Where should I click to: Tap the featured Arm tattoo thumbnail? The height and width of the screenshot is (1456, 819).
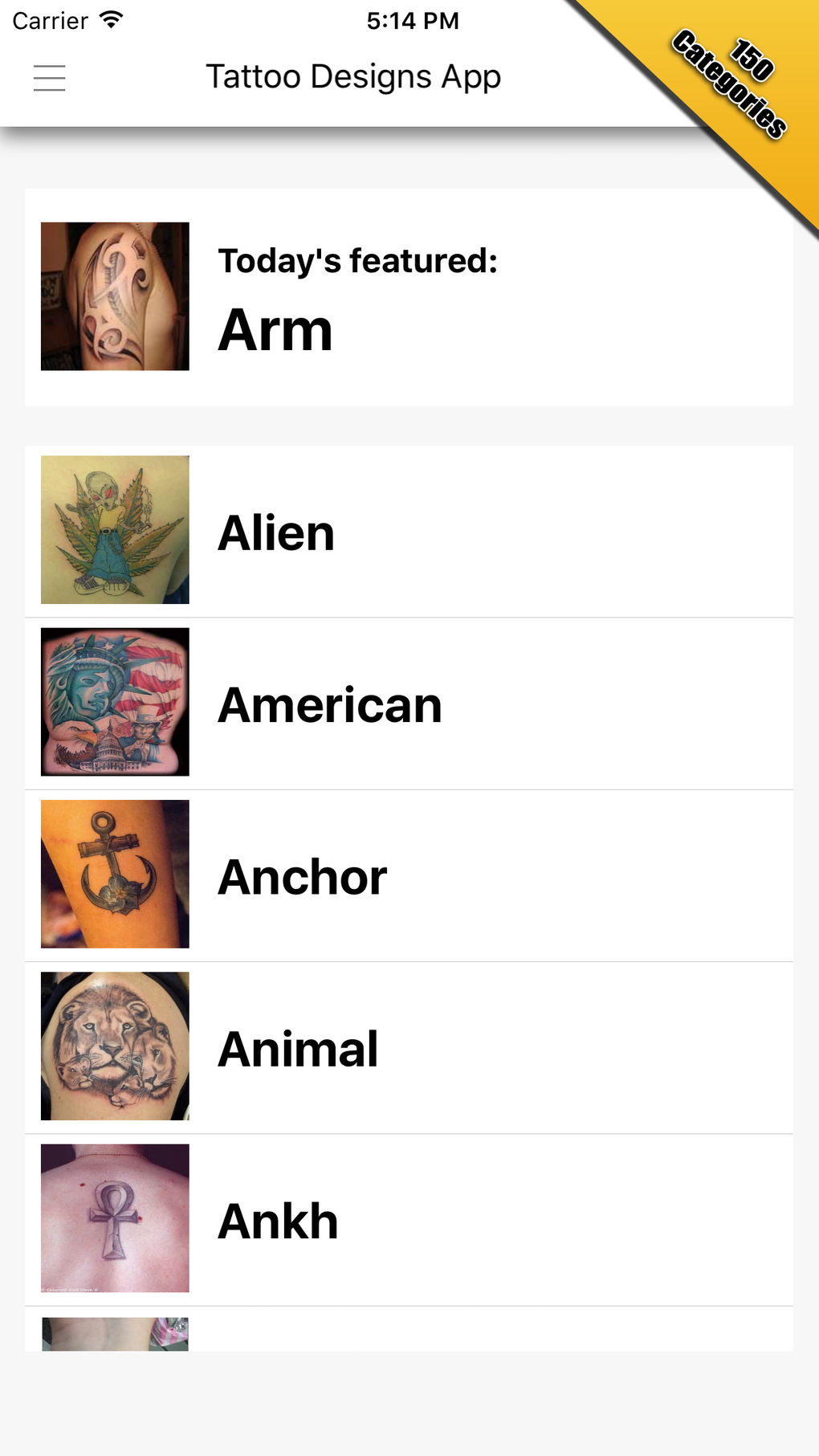(x=114, y=296)
